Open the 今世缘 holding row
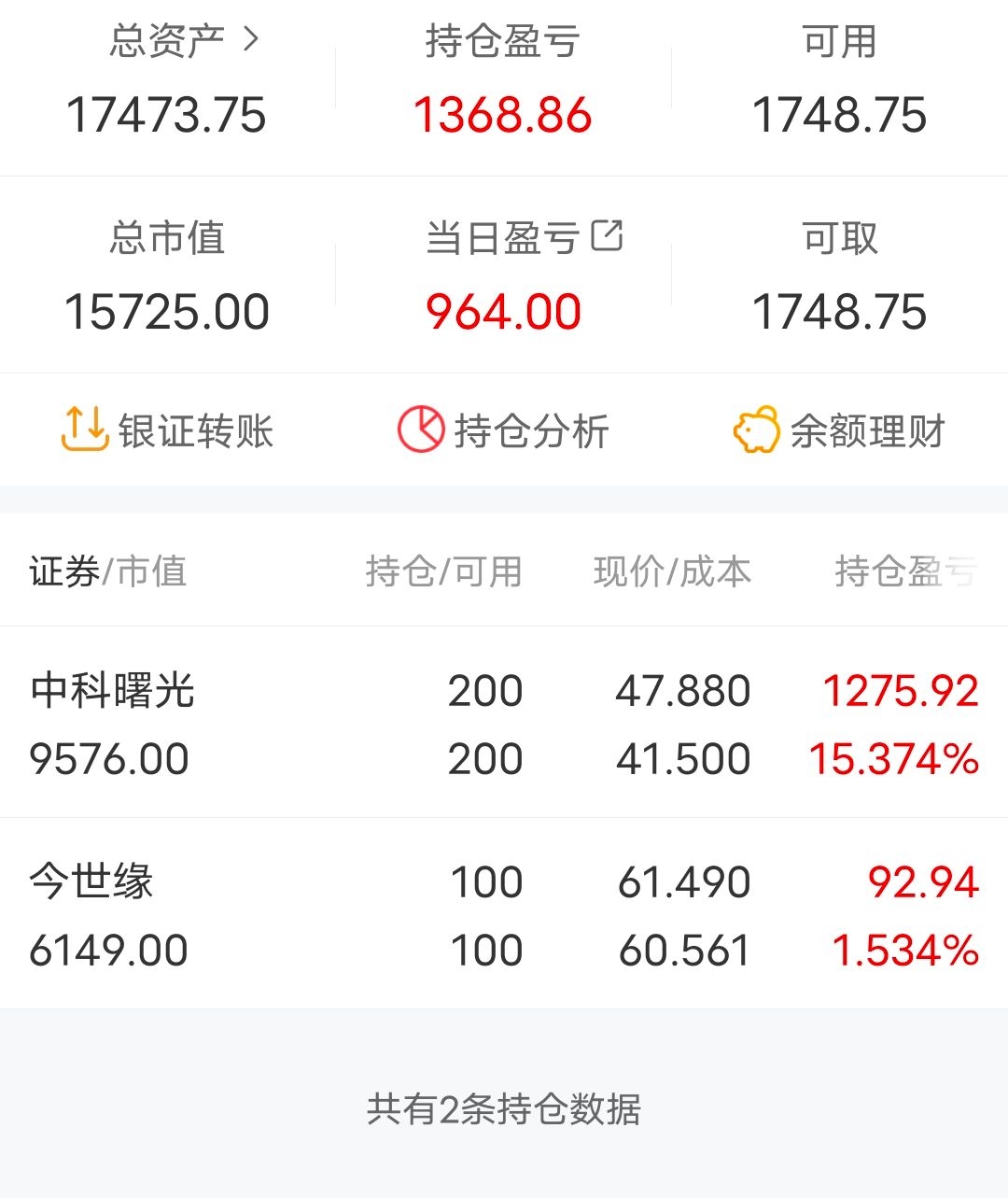The image size is (1008, 1198). pos(504,915)
